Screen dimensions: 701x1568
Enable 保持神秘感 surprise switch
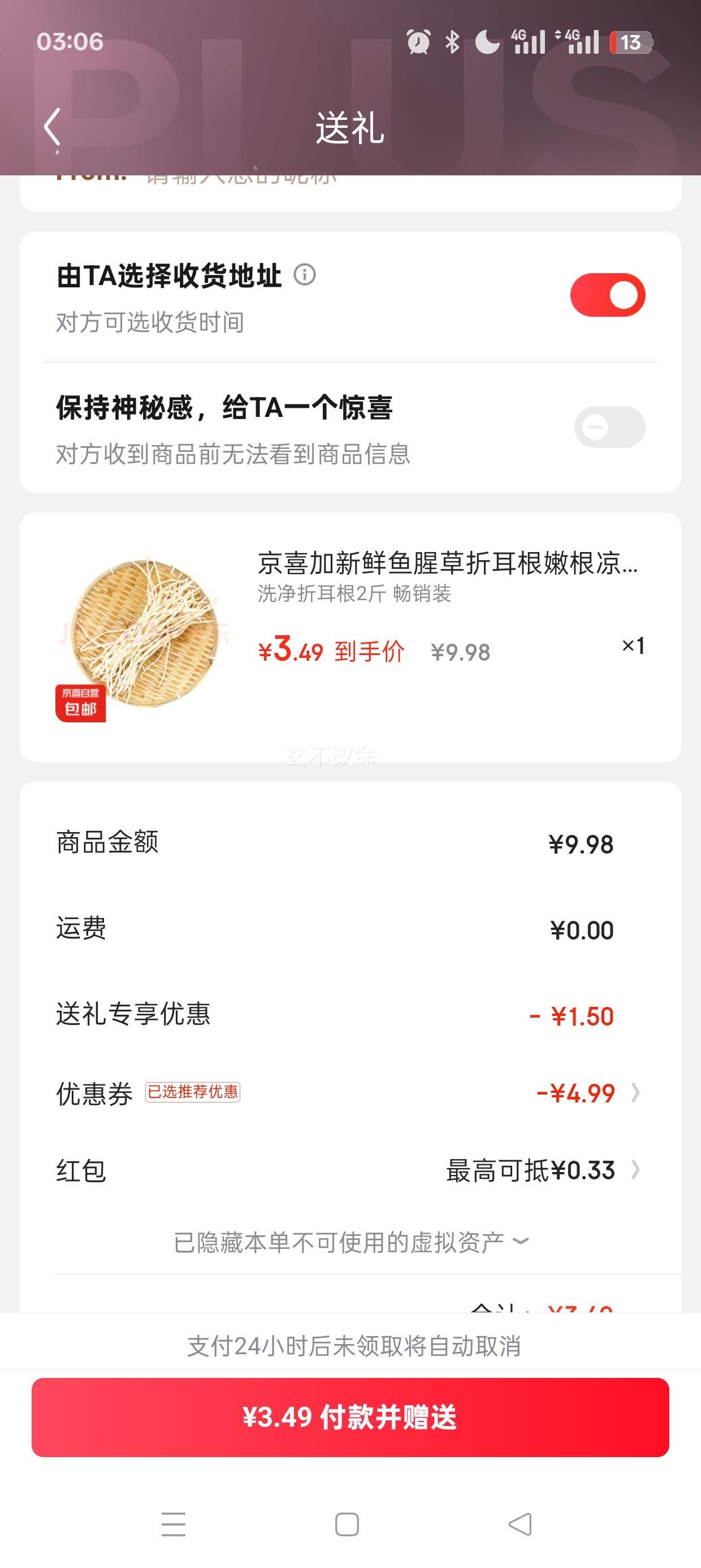click(610, 427)
